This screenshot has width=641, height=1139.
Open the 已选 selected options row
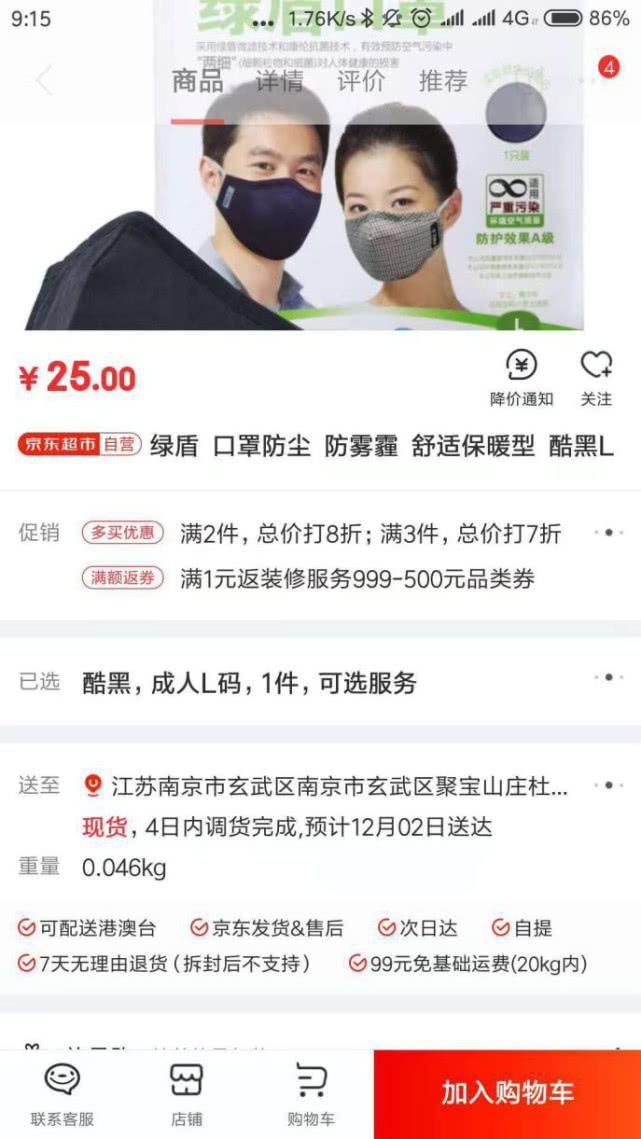(x=320, y=683)
